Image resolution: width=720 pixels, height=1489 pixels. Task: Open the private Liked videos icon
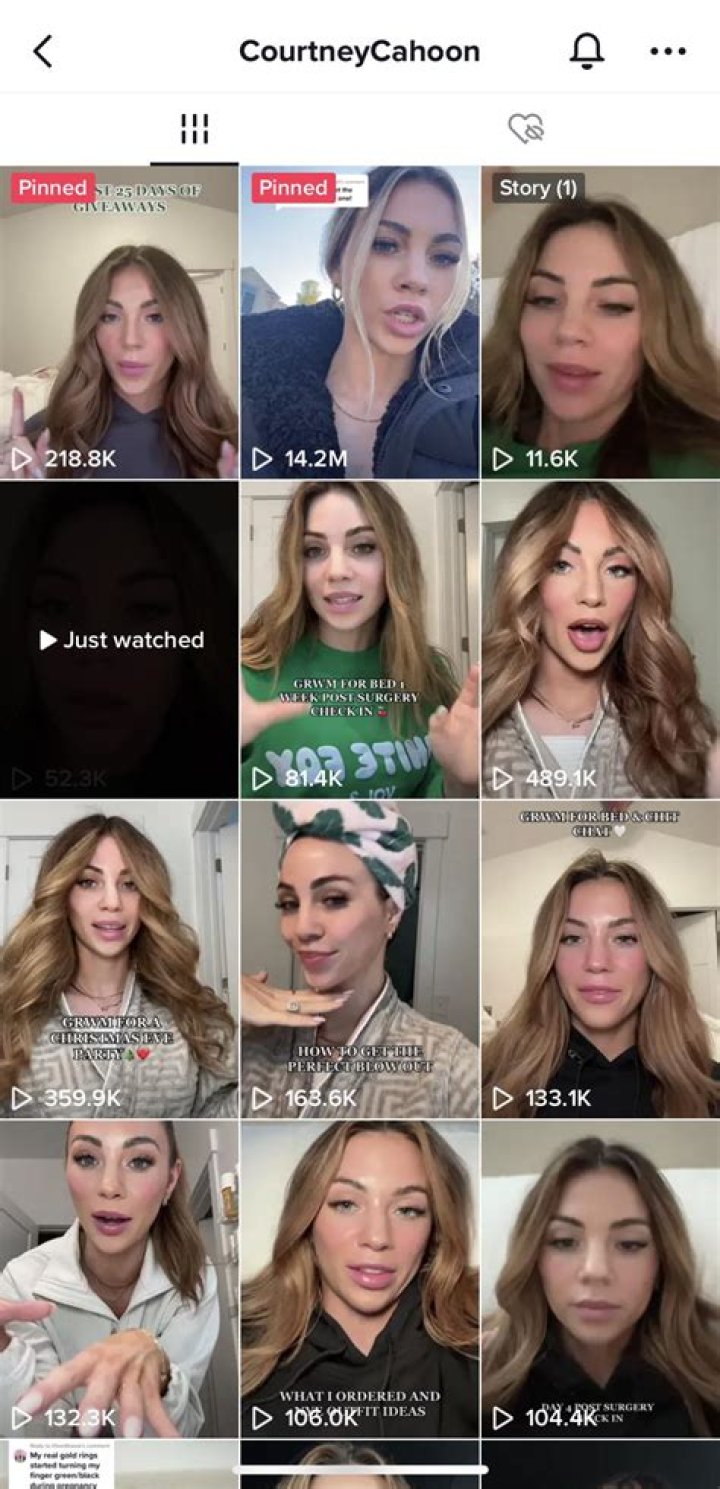(x=527, y=127)
